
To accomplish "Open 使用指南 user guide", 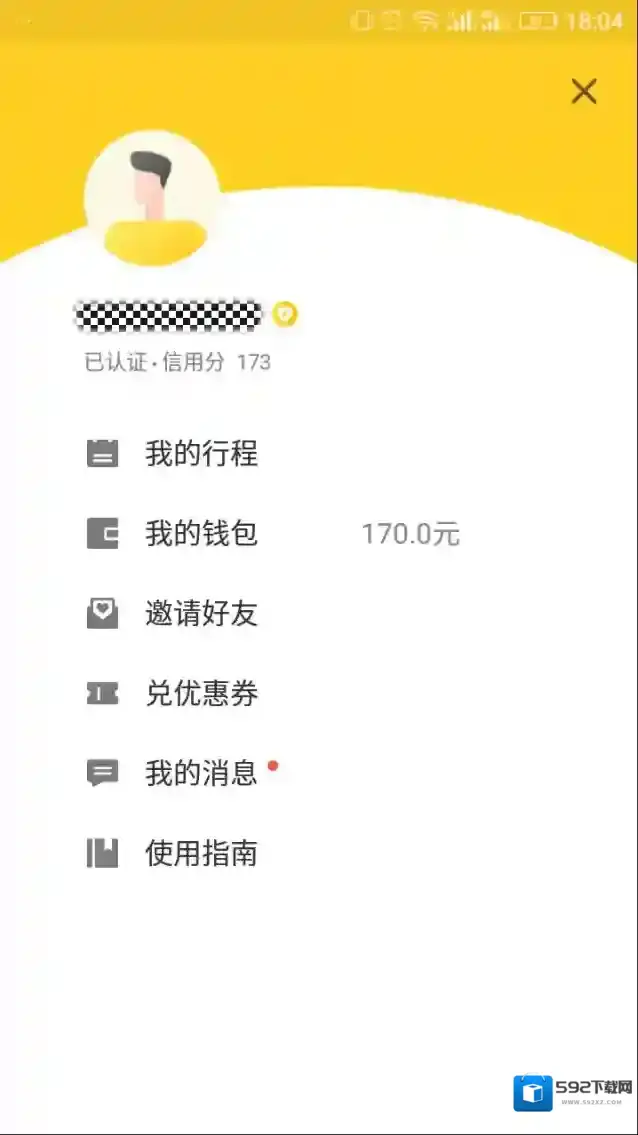I will point(201,853).
